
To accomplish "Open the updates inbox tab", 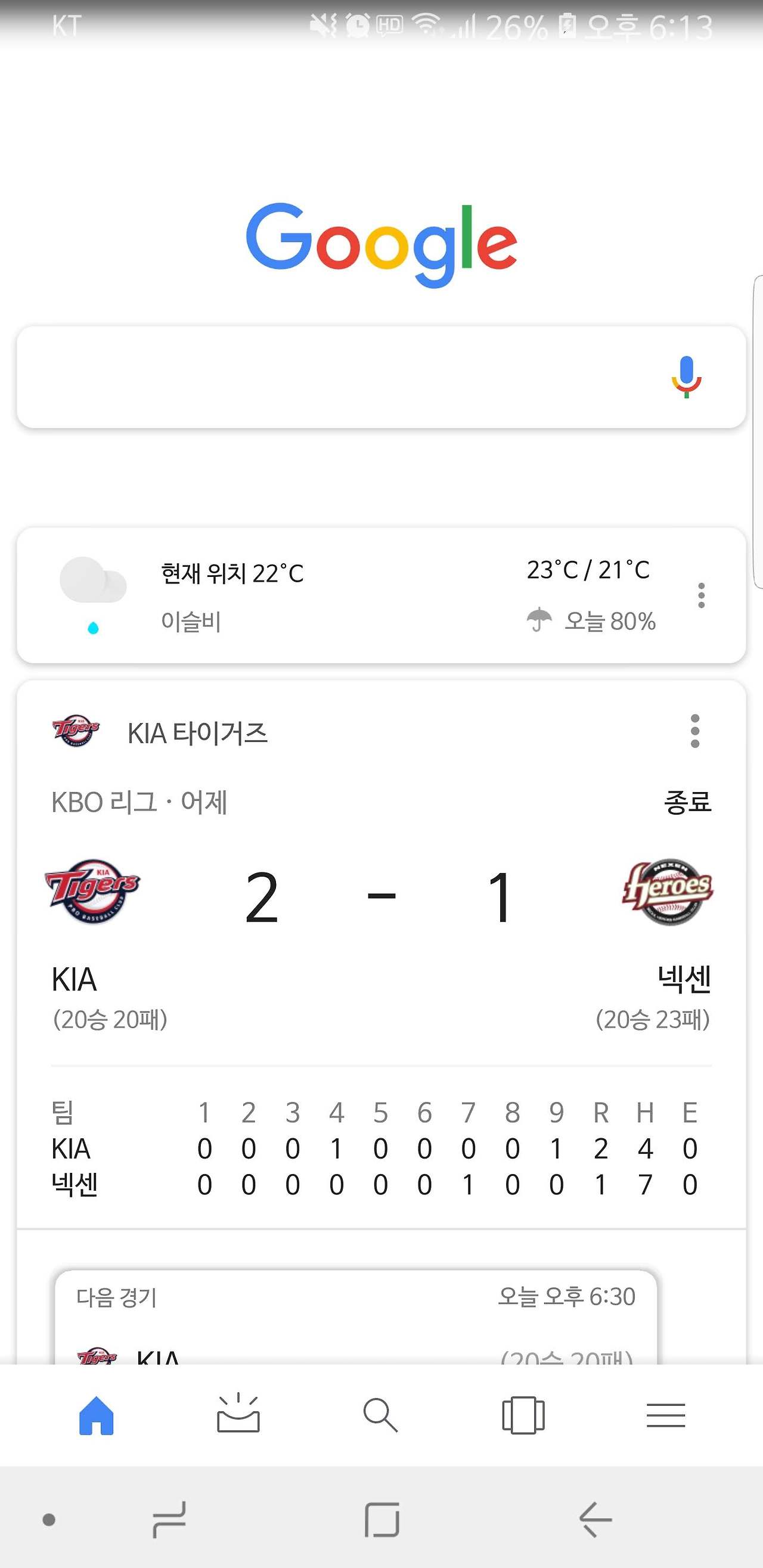I will click(238, 1416).
